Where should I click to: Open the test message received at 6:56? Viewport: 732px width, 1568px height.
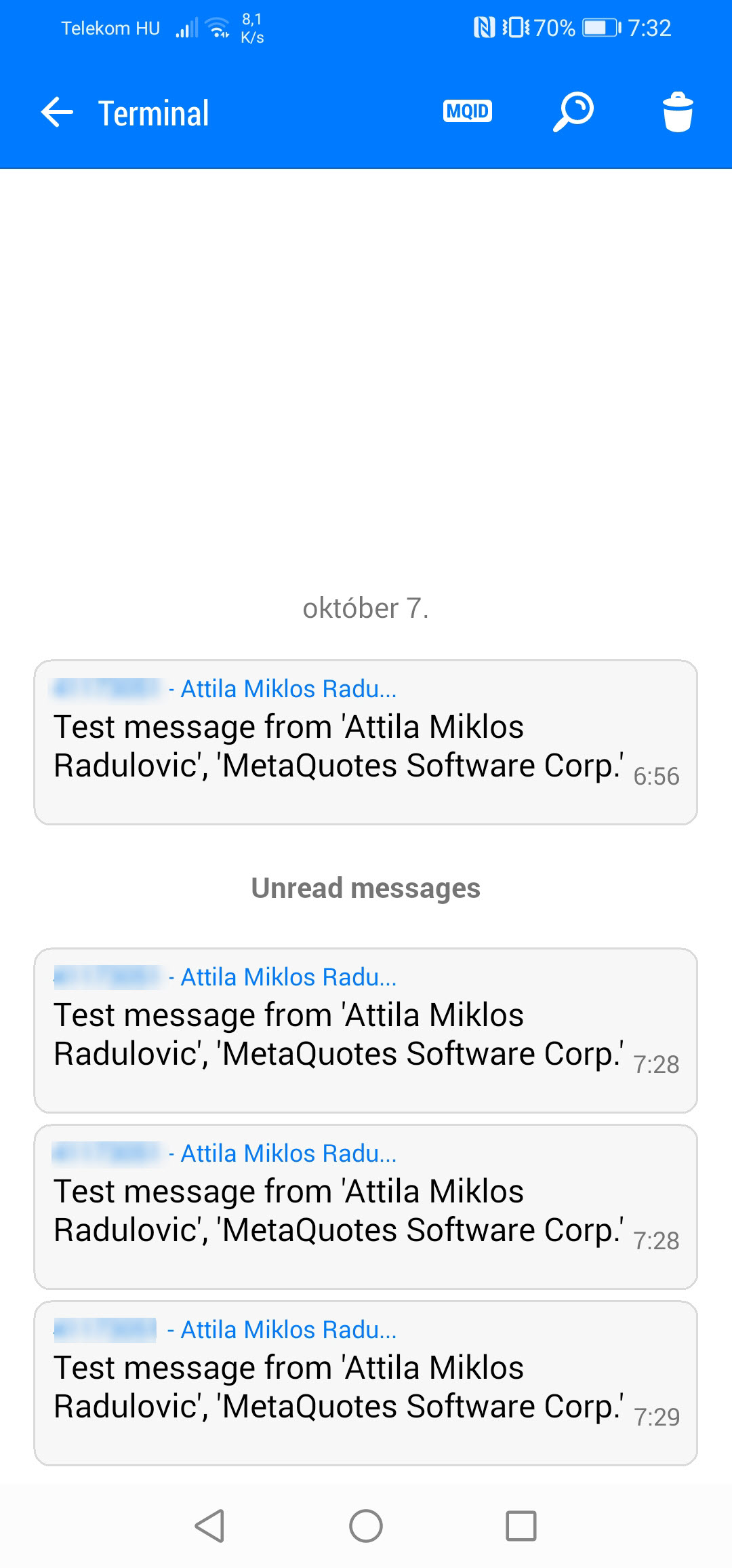click(366, 742)
